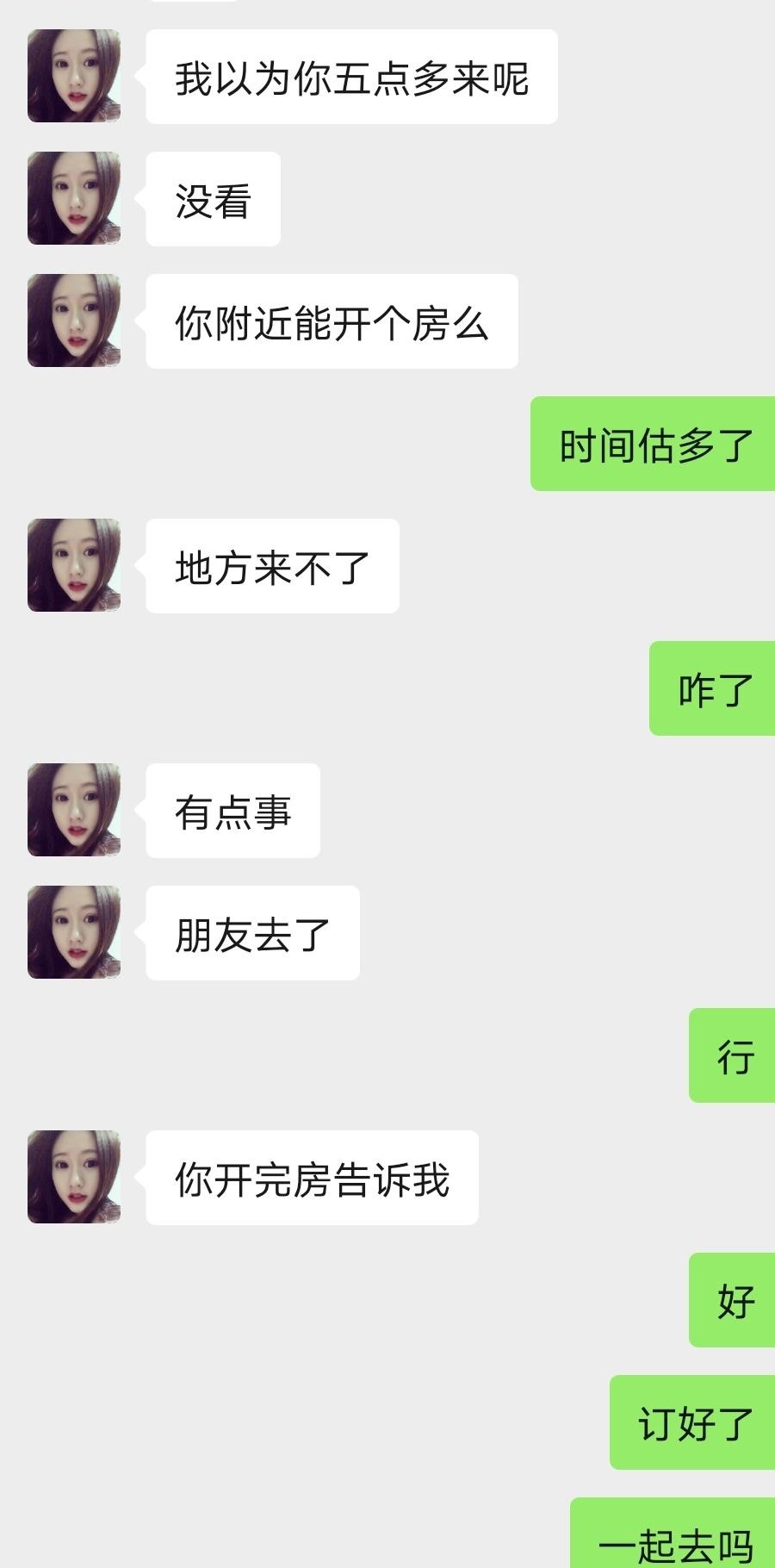Tap avatar beside the 有点事 bubble
The width and height of the screenshot is (775, 1568).
(x=74, y=810)
